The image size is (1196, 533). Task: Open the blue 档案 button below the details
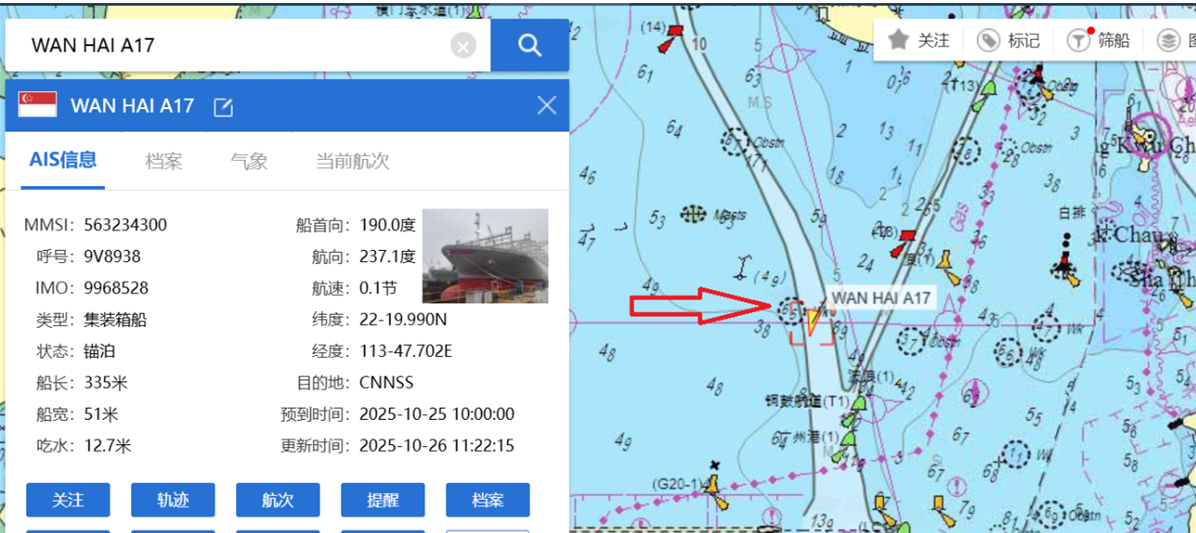[488, 500]
